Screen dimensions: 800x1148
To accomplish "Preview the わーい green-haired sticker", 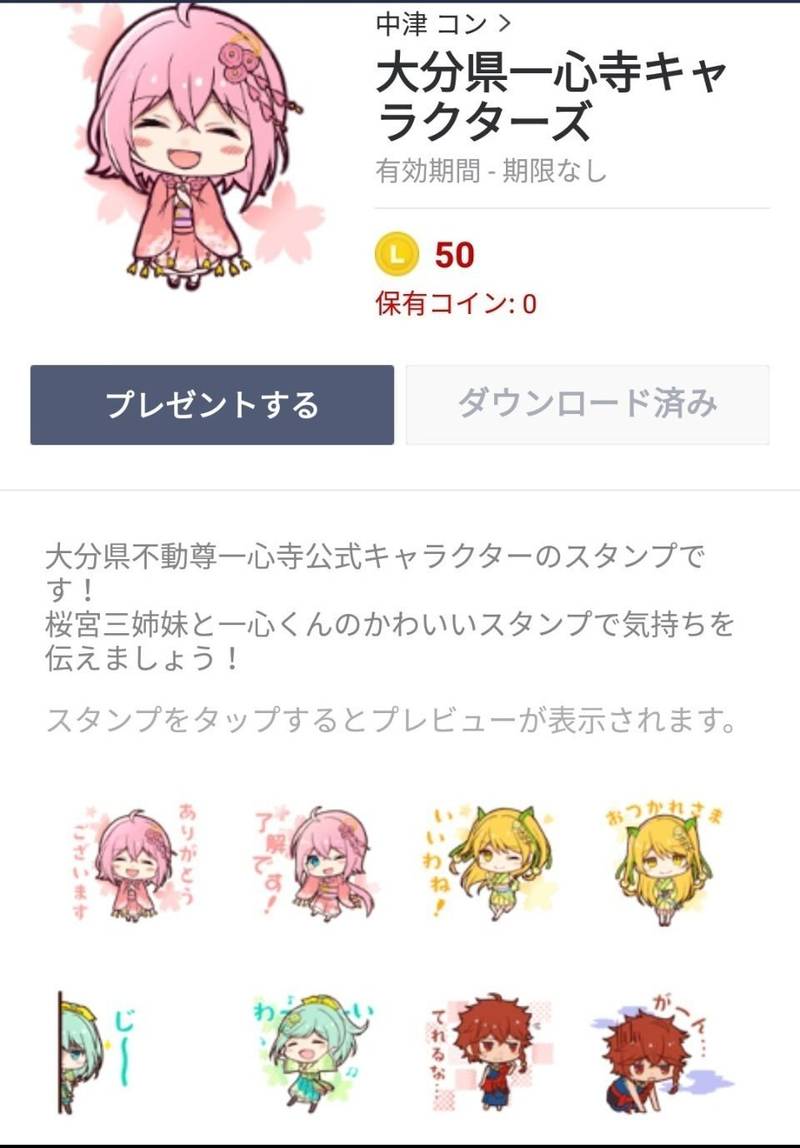I will 314,1048.
